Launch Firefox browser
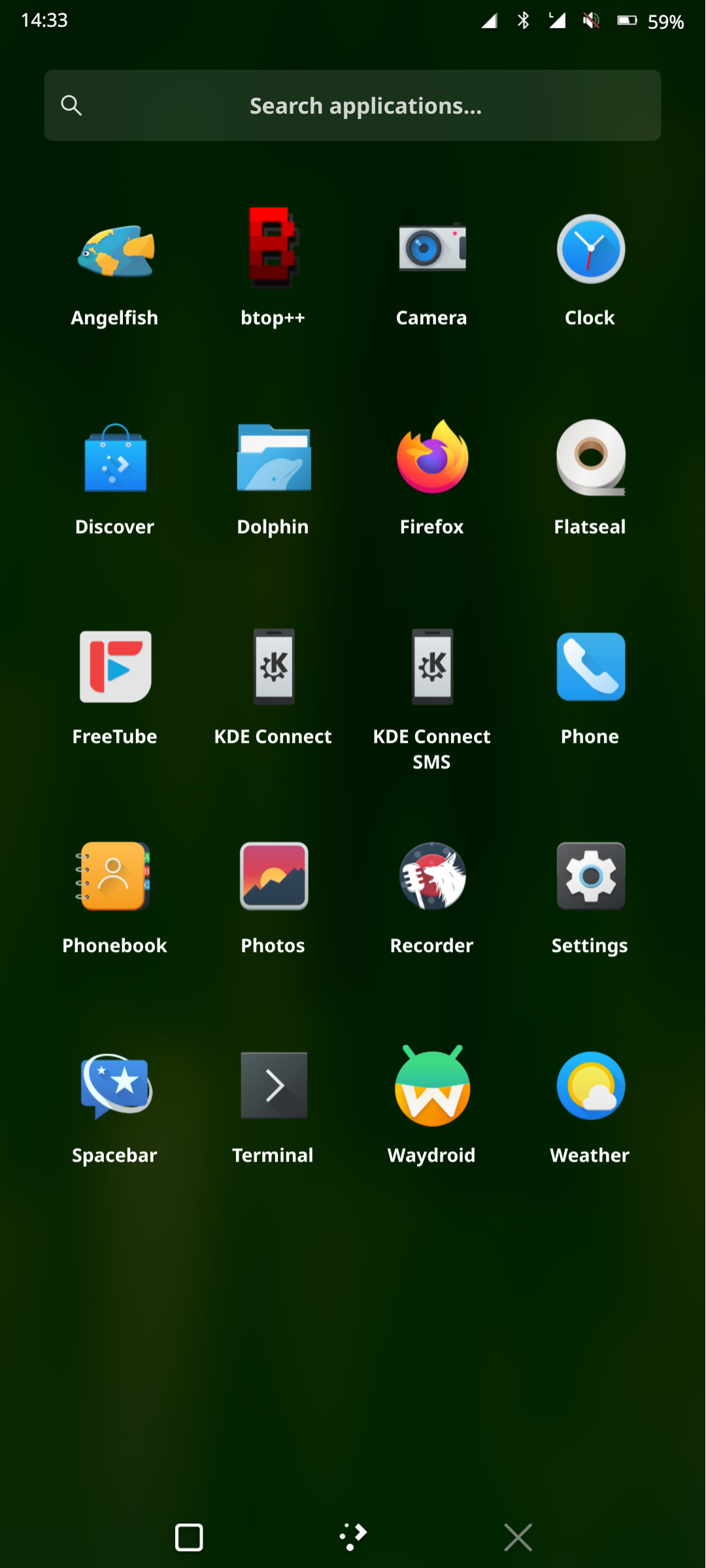Image resolution: width=706 pixels, height=1568 pixels. pos(431,458)
